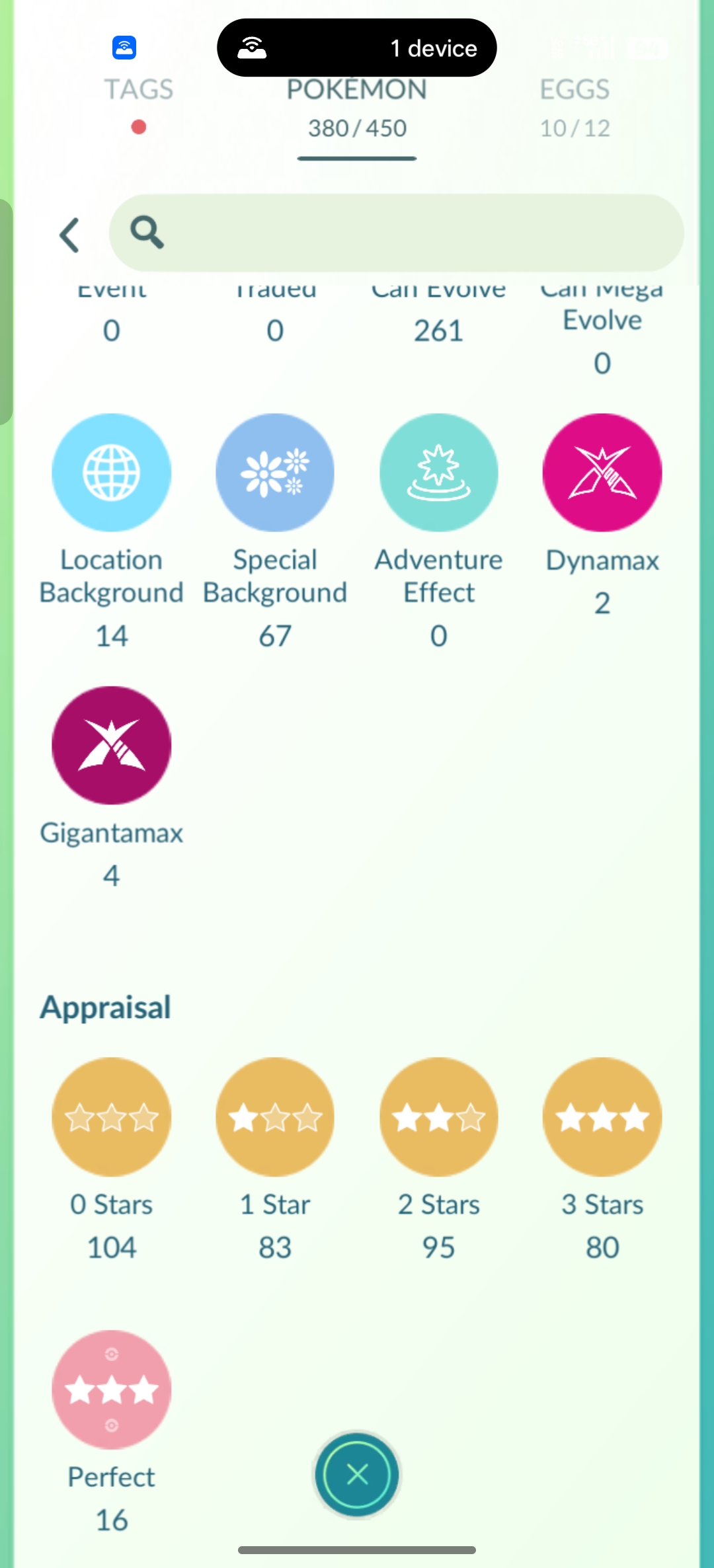Switch to the Tags tab
714x1568 pixels.
[x=138, y=90]
